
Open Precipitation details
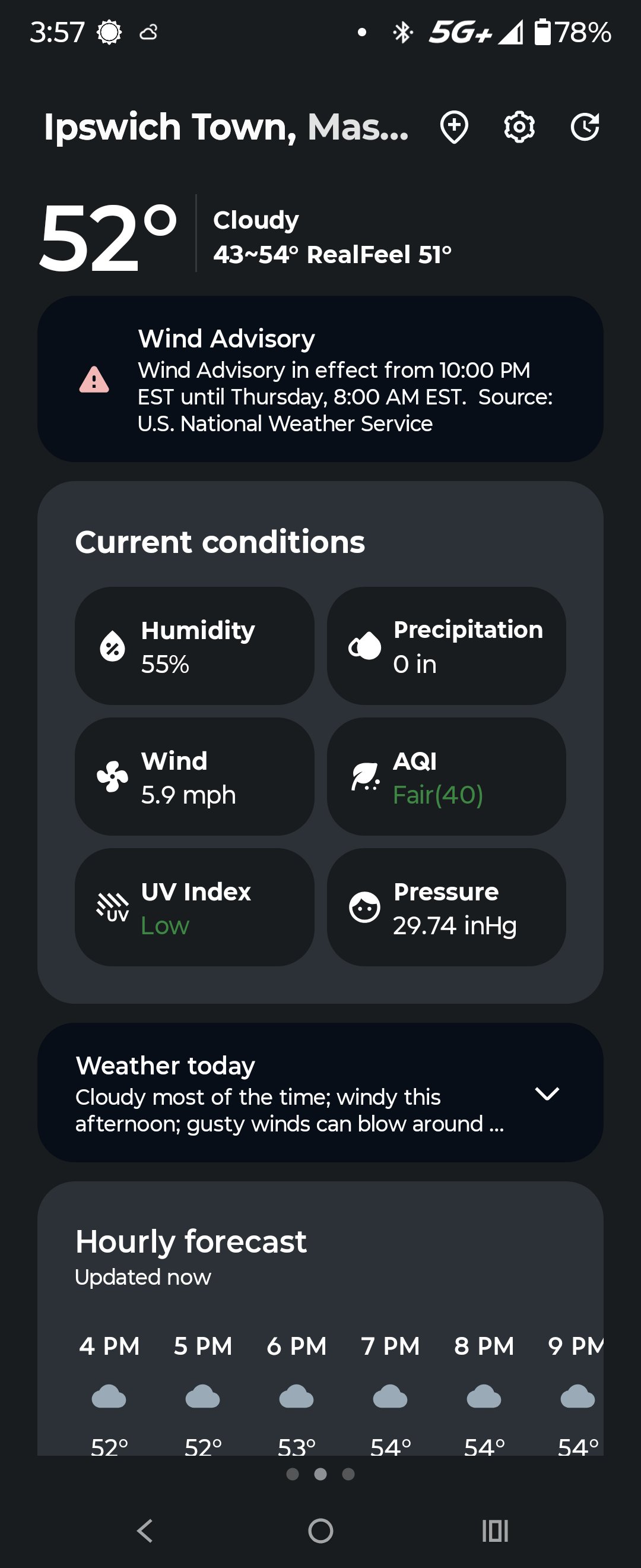coord(446,646)
